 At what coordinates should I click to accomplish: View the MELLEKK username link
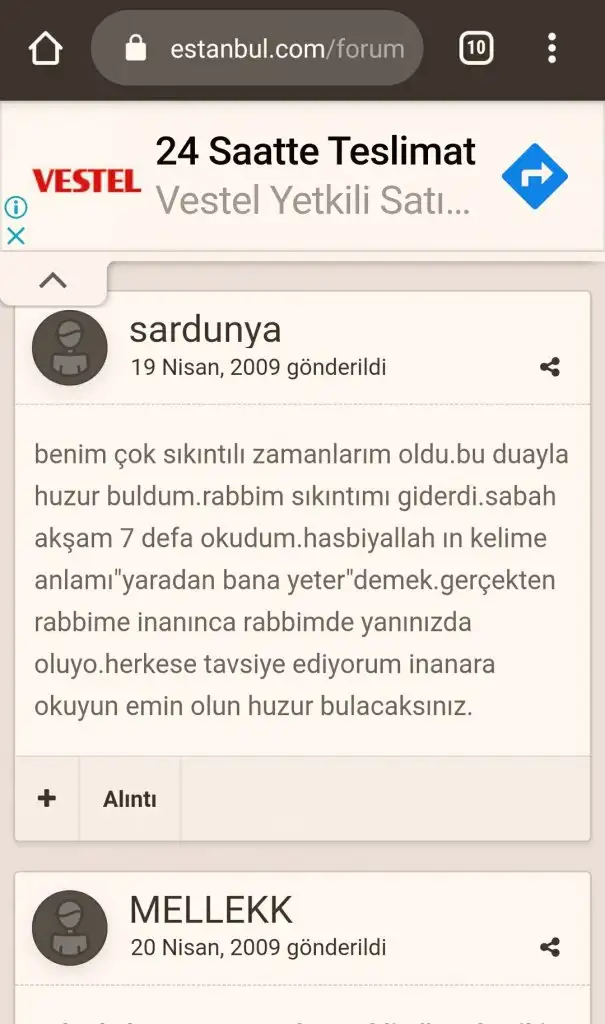[x=211, y=910]
